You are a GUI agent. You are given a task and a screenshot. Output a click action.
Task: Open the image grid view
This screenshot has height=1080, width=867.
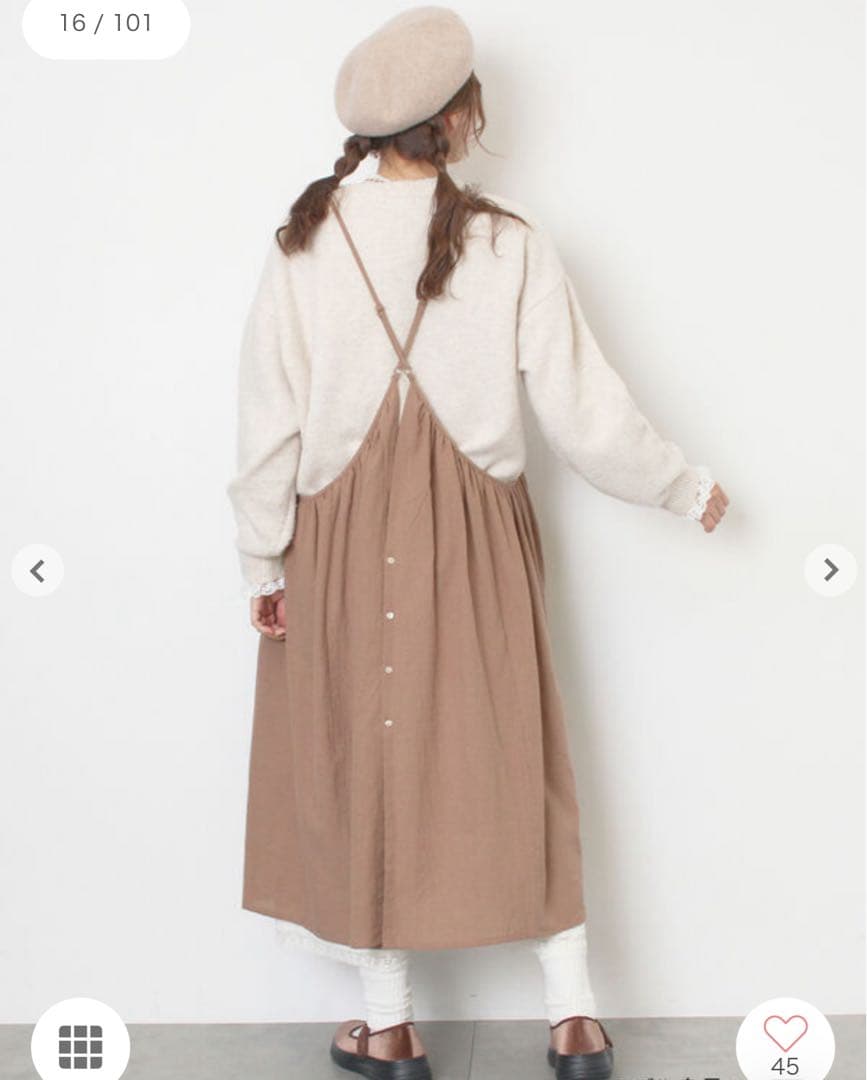tap(80, 1046)
